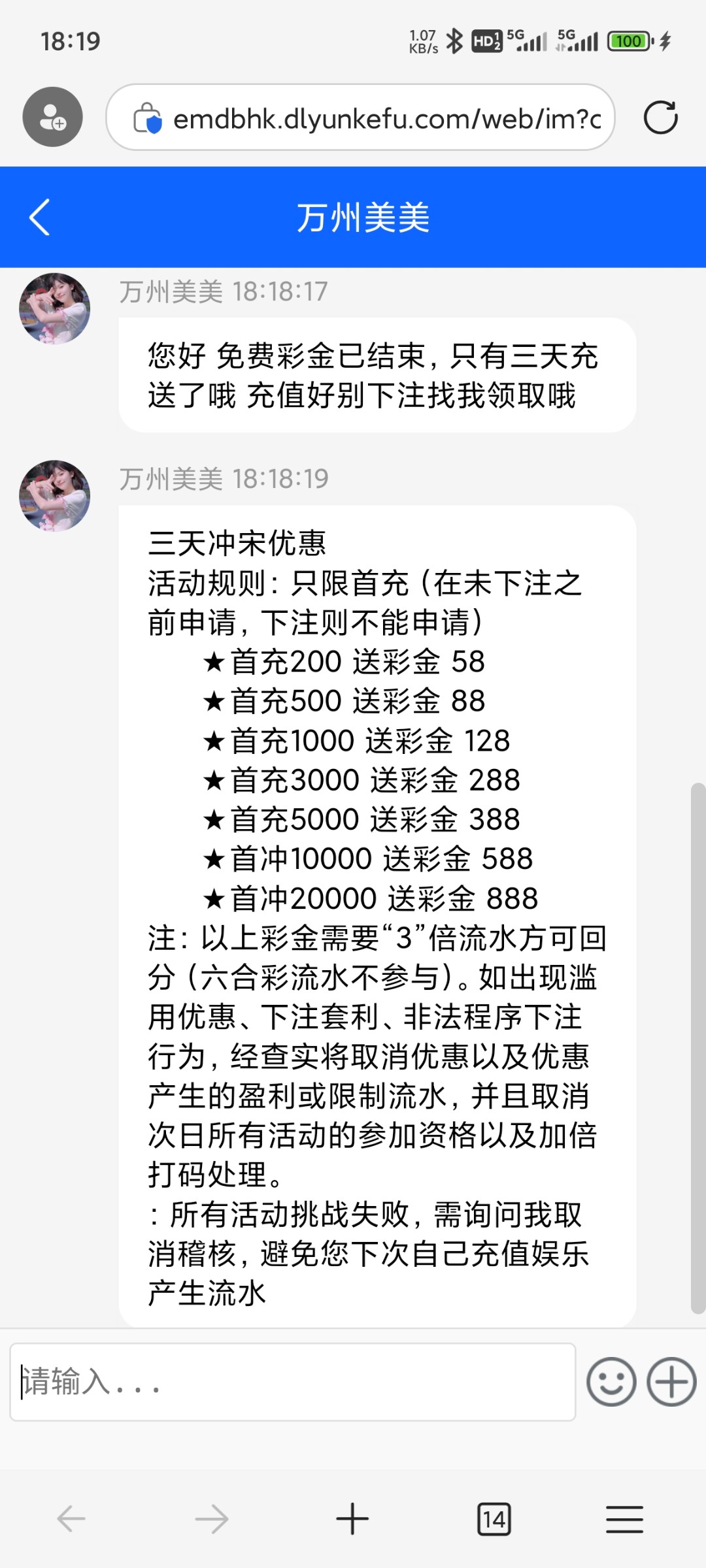Open the emoji picker smiley icon
706x1568 pixels.
pos(611,1381)
